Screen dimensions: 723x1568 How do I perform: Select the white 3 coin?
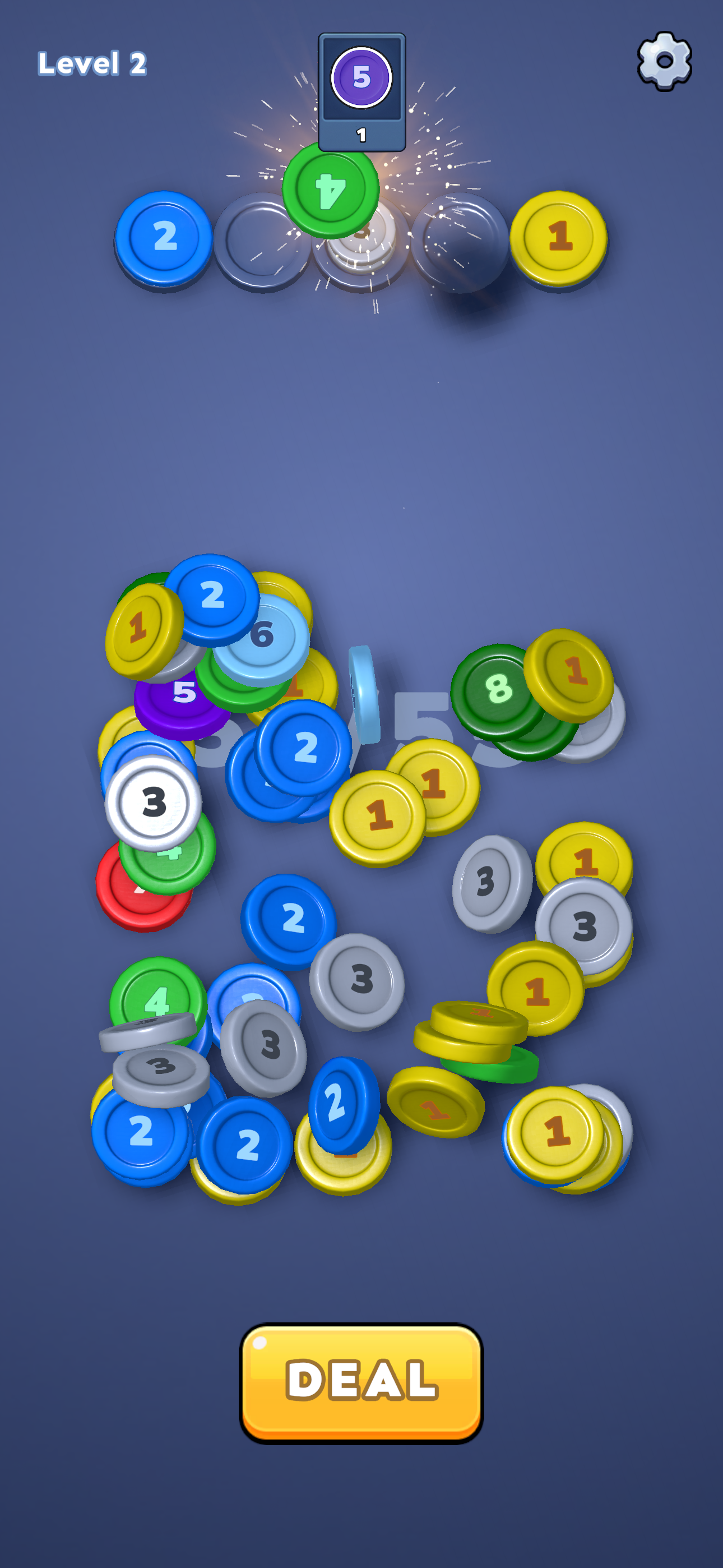pyautogui.click(x=154, y=803)
